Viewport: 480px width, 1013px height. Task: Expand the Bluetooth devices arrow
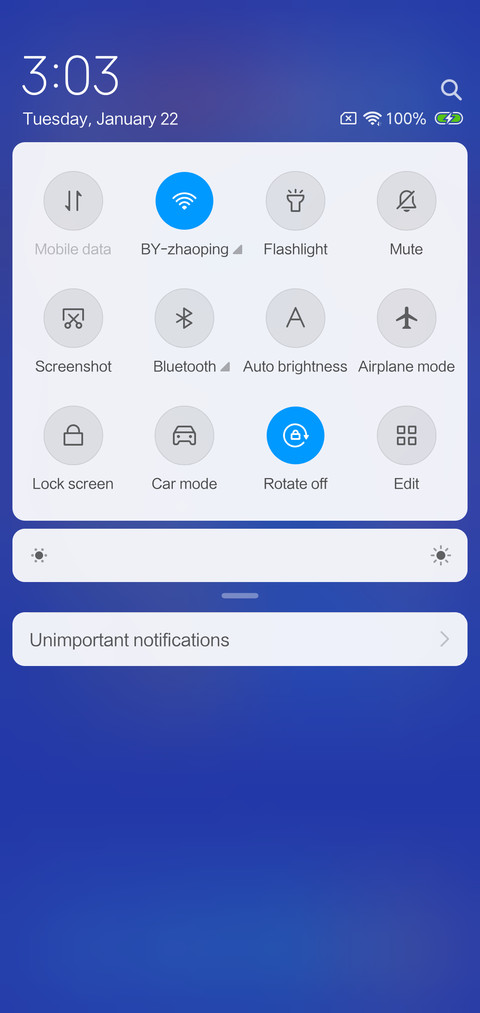point(225,367)
